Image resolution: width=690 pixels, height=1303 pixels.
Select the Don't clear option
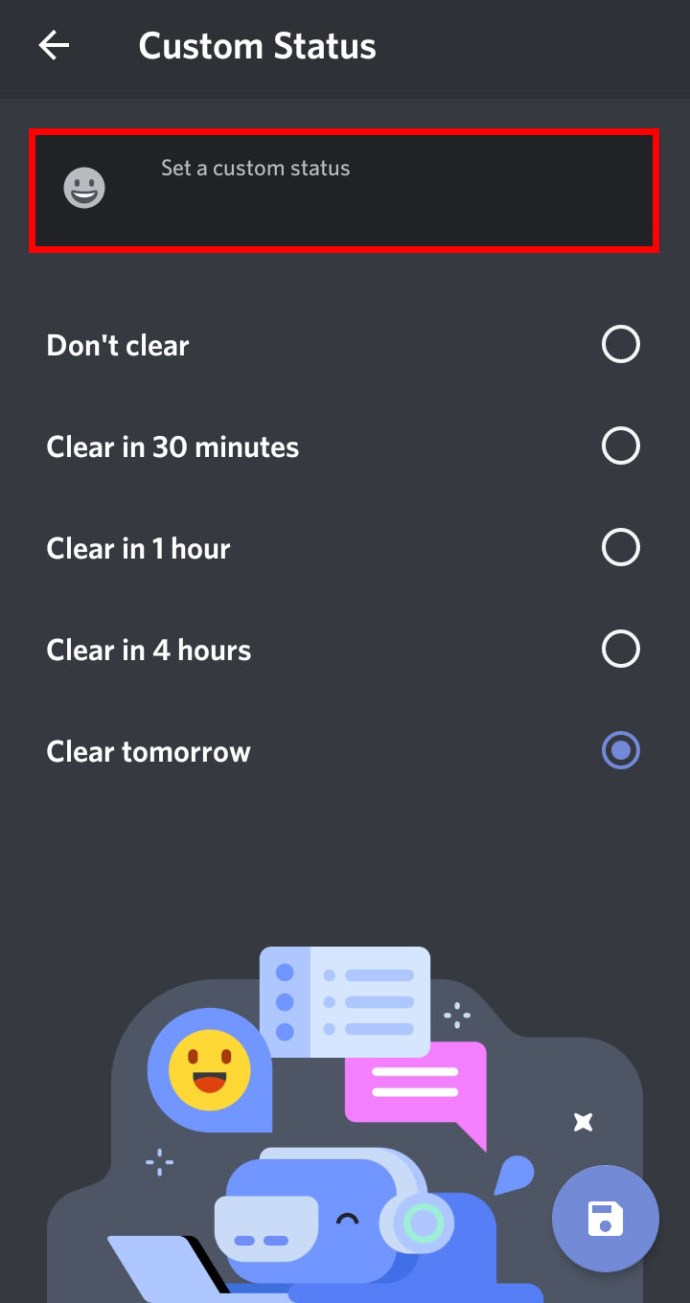tap(344, 345)
